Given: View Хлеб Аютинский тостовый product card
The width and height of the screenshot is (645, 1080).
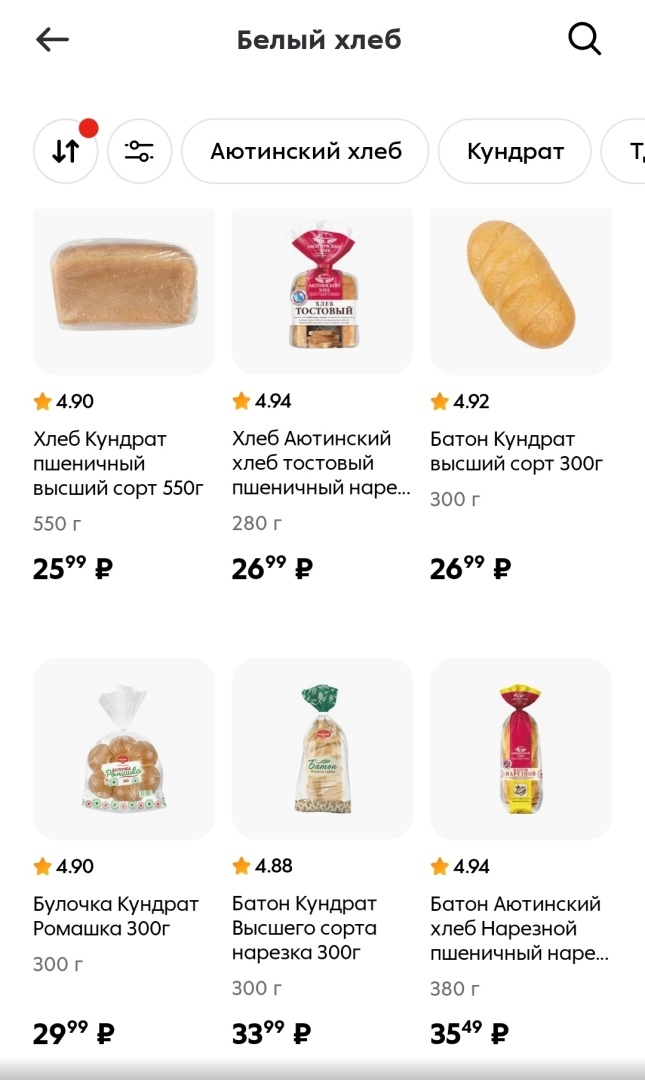Looking at the screenshot, I should (x=322, y=290).
